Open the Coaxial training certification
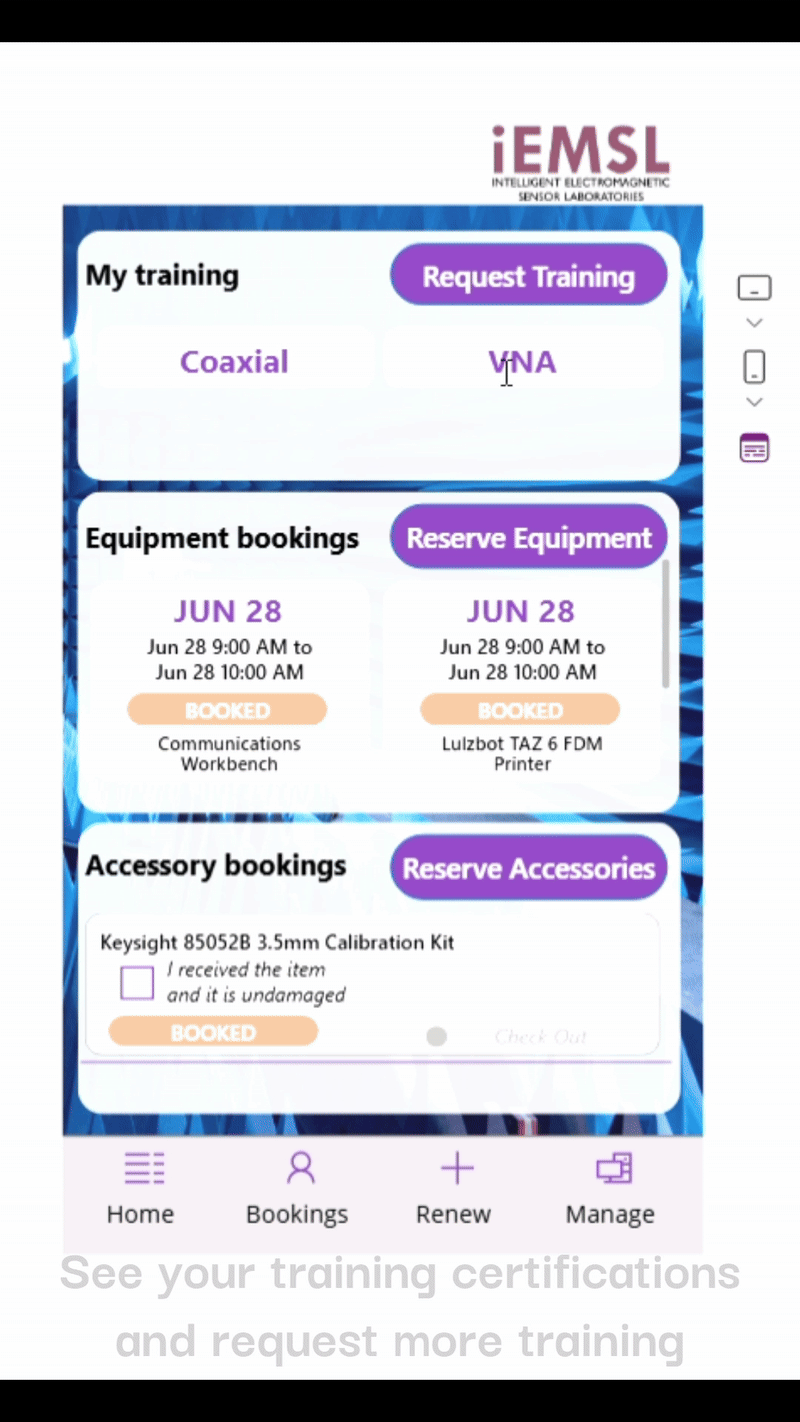The width and height of the screenshot is (800, 1422). tap(234, 361)
